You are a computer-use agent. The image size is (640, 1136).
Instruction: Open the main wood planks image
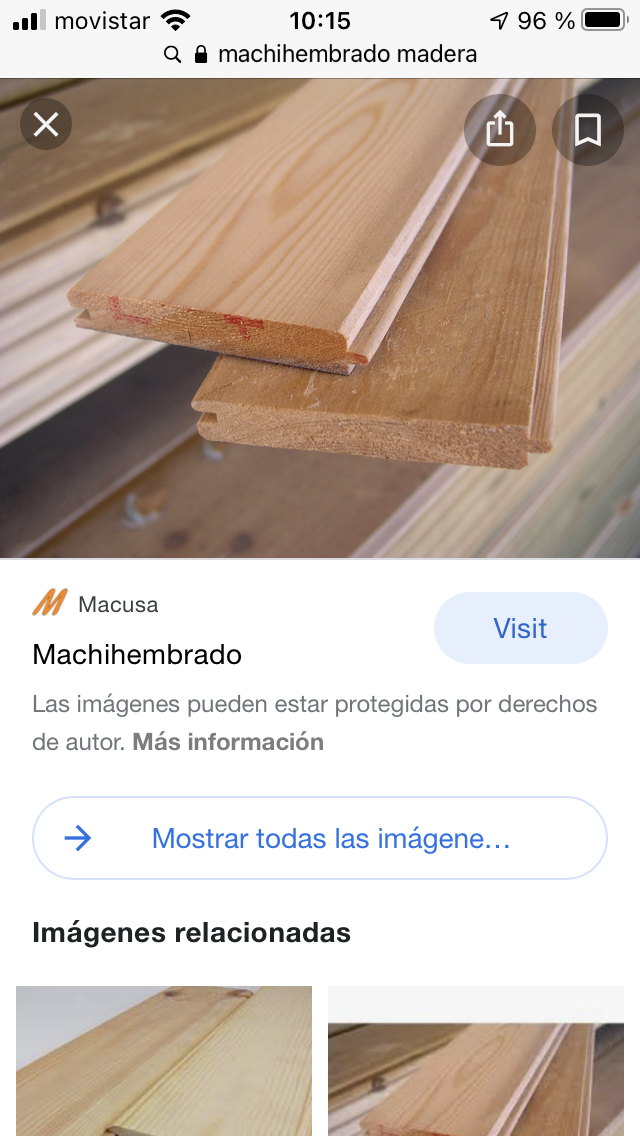point(320,319)
